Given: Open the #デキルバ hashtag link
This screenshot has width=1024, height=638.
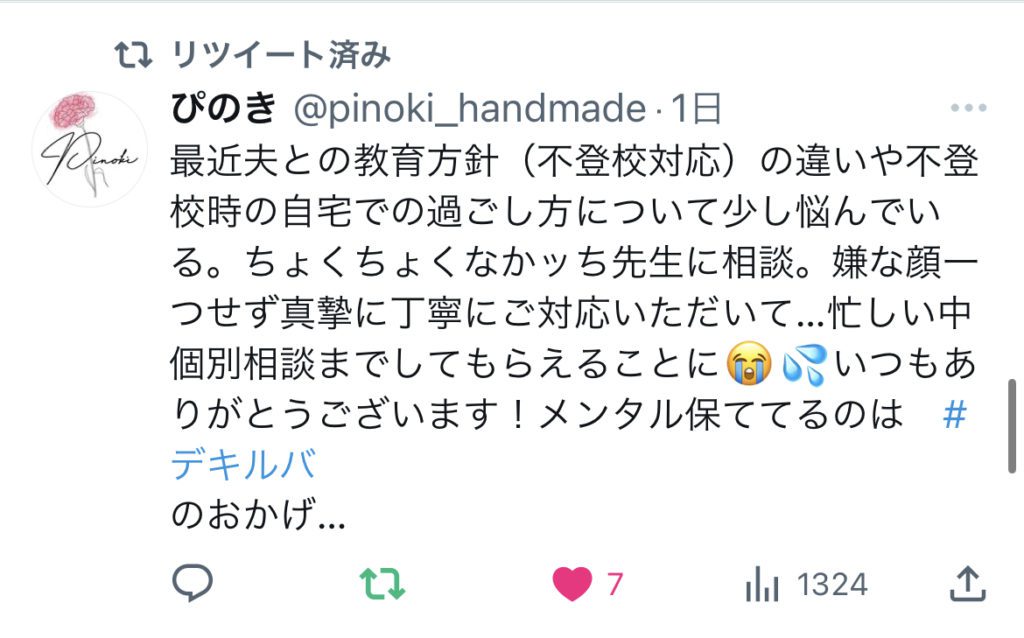Looking at the screenshot, I should pyautogui.click(x=244, y=464).
